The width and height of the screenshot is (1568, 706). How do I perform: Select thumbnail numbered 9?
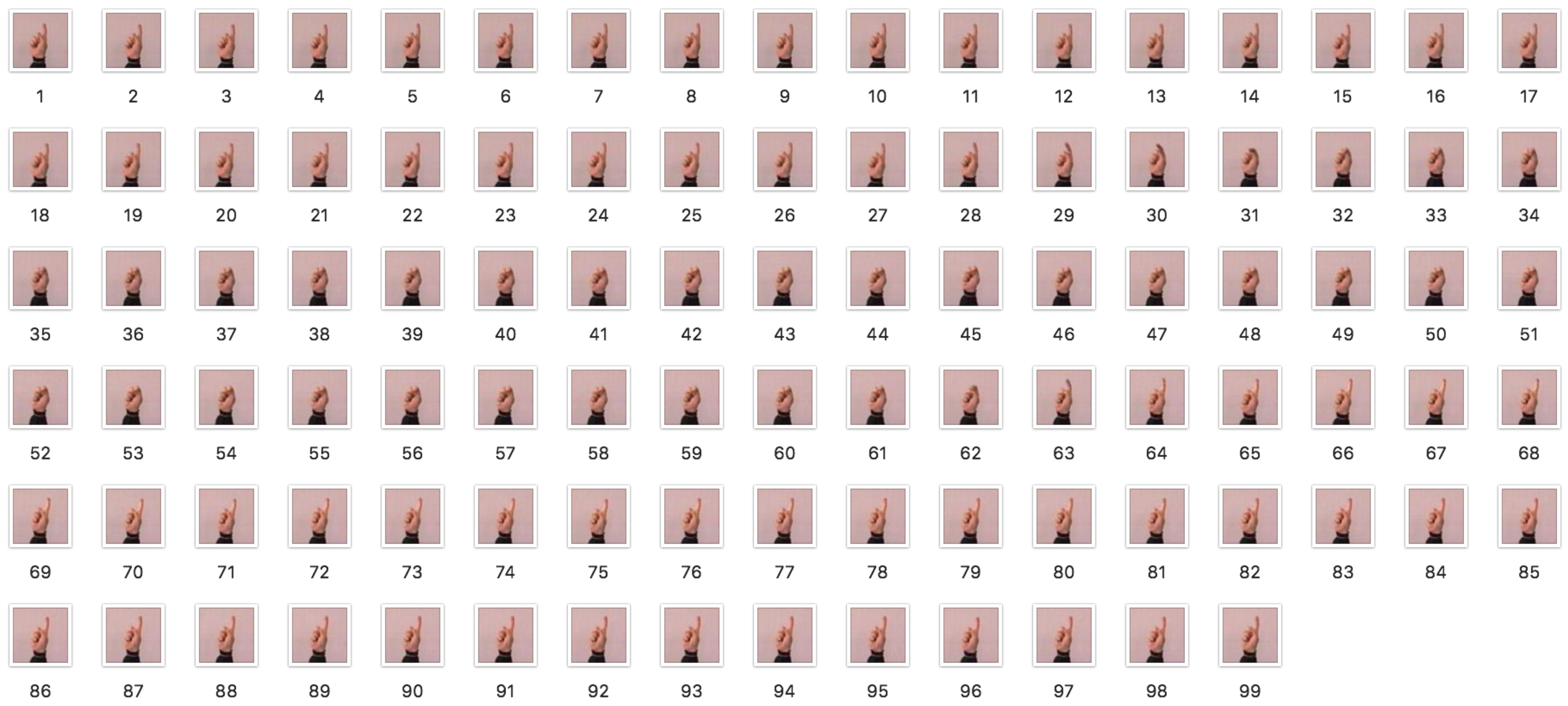[785, 41]
